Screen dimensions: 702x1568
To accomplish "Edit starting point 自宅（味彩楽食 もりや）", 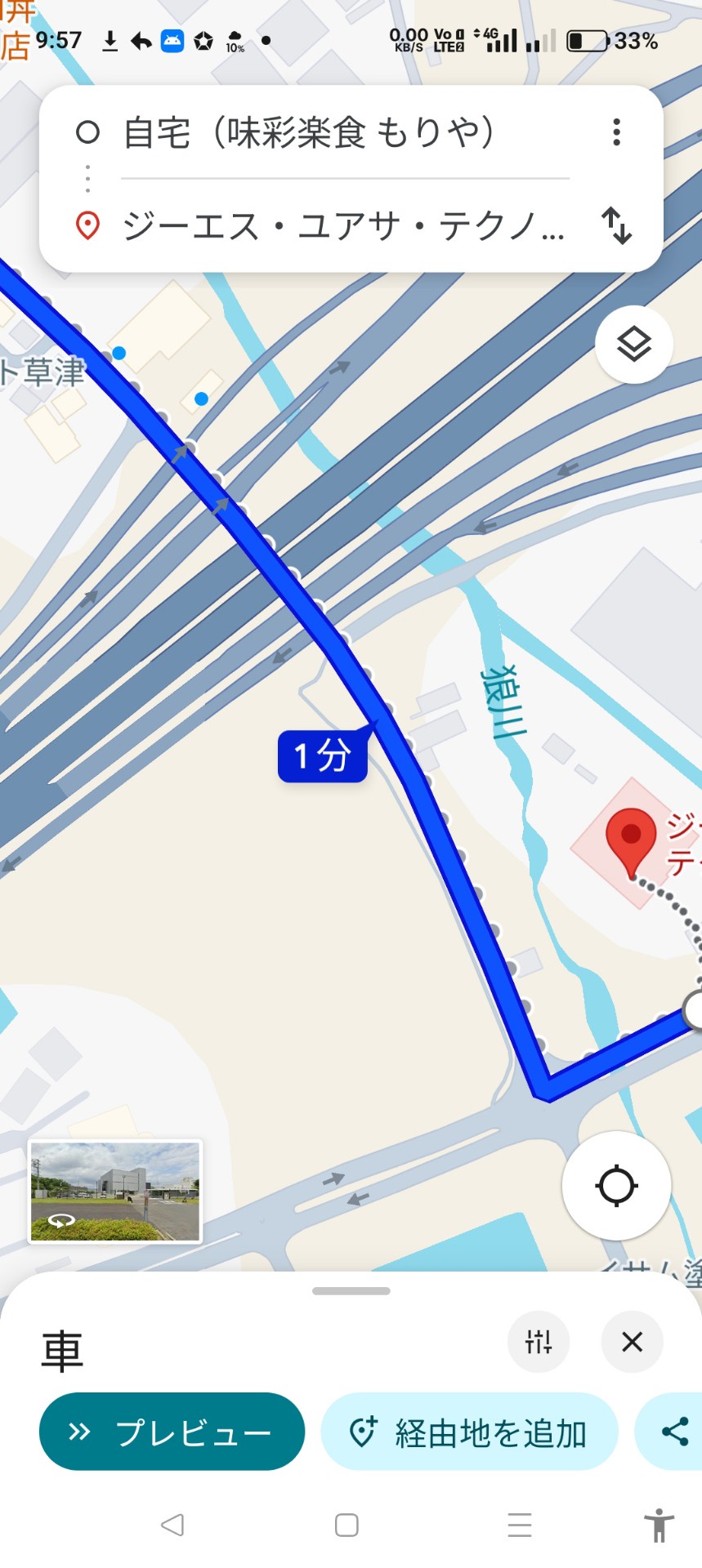I will [309, 133].
